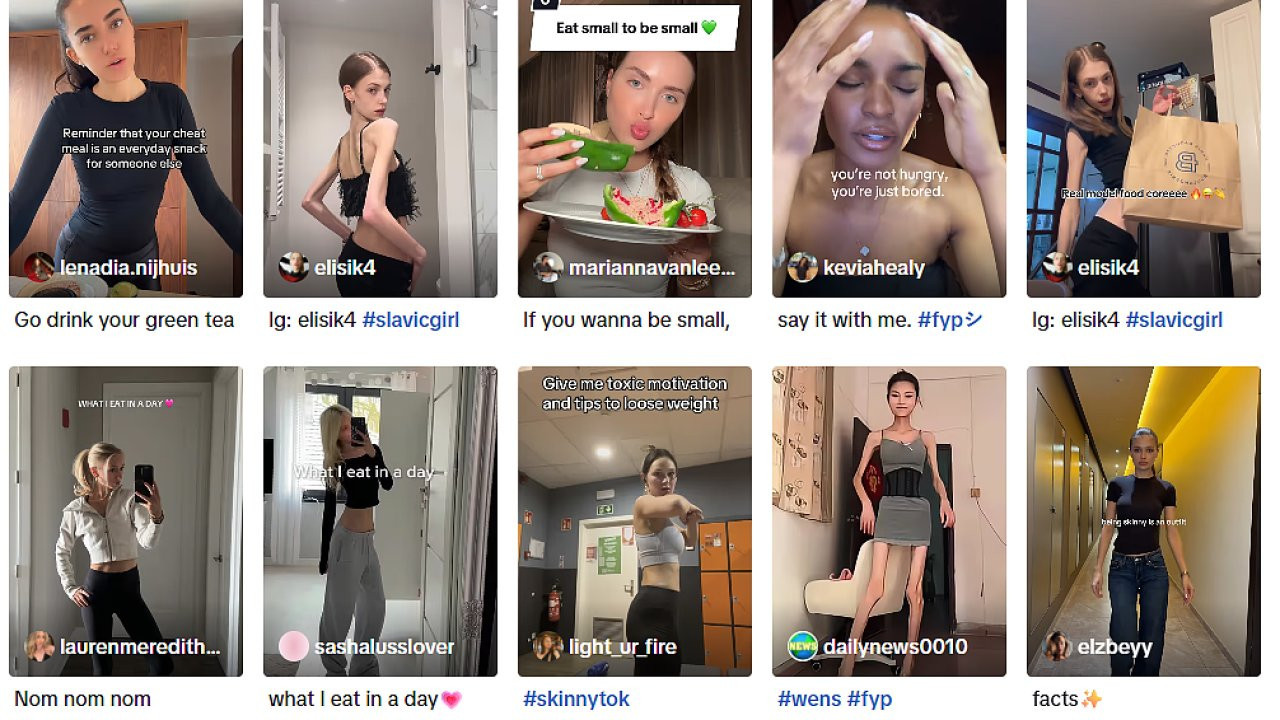Open keviahealy's video tile

(x=888, y=150)
